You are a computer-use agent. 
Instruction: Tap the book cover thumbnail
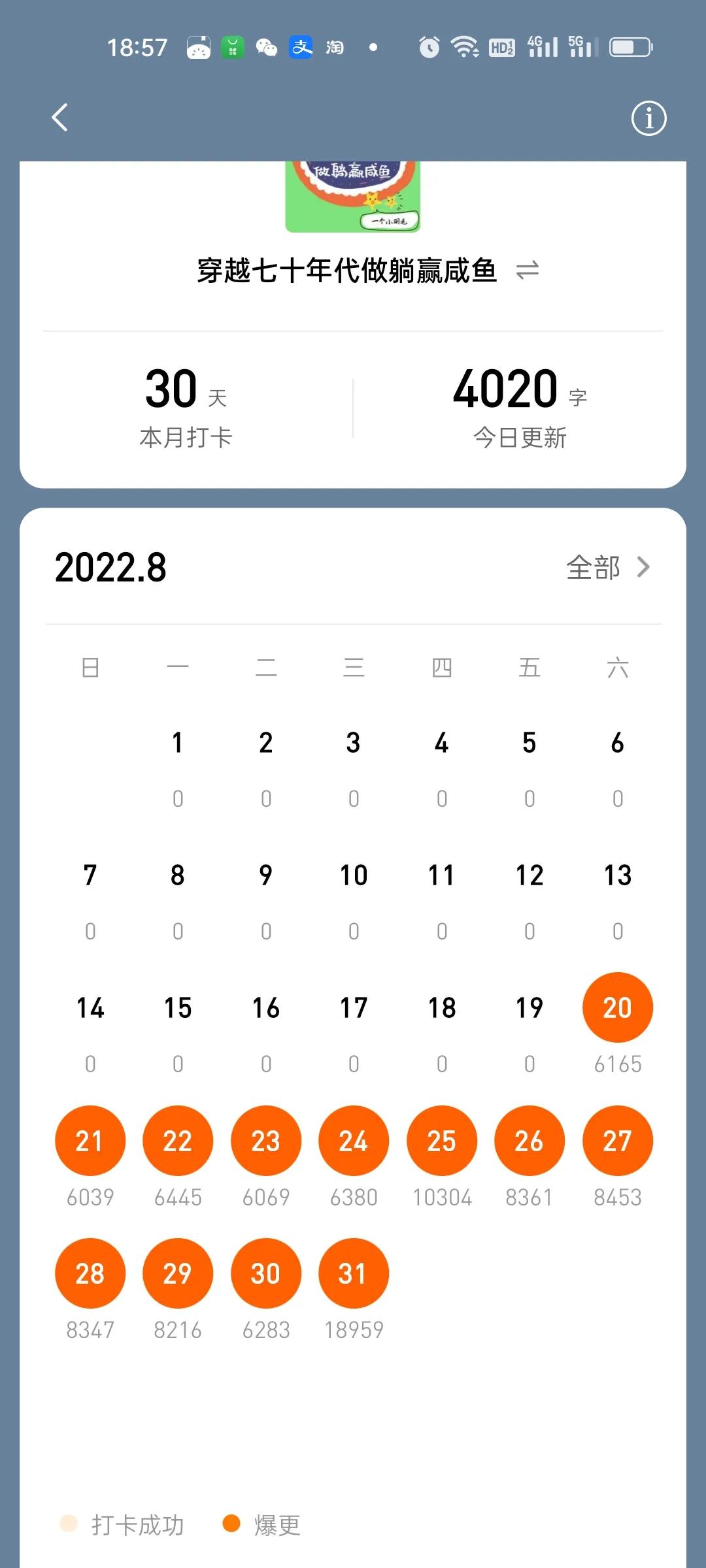tap(353, 196)
